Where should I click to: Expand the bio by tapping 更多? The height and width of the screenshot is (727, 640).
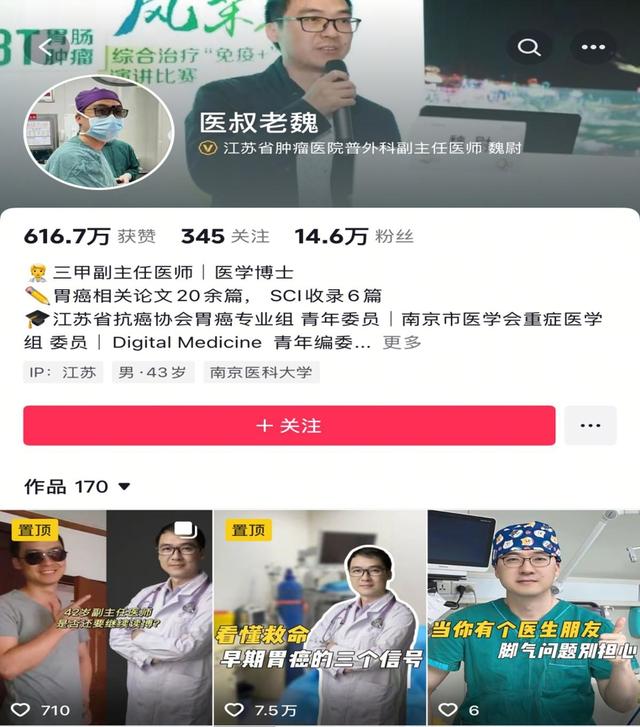[x=403, y=342]
